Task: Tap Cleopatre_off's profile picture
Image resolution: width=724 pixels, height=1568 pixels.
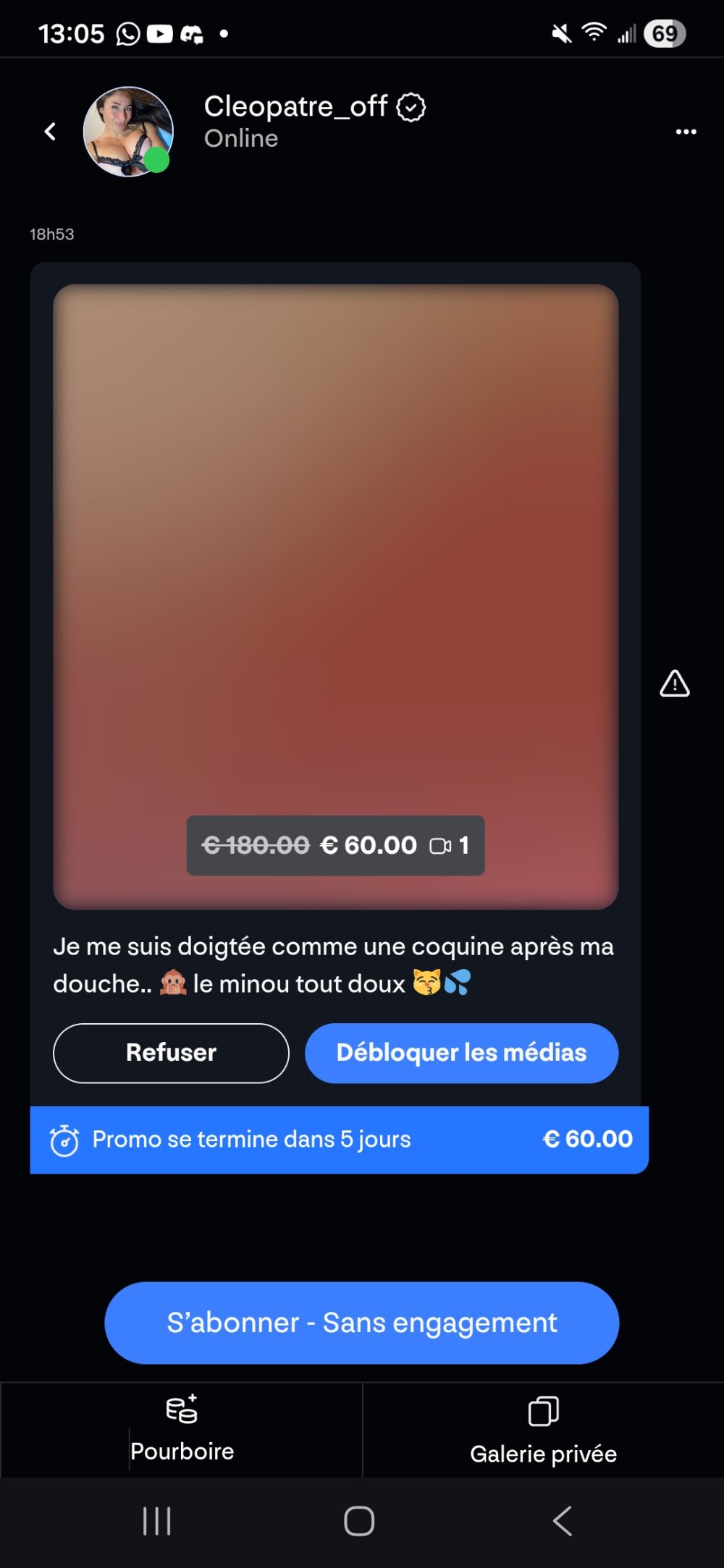Action: coord(127,130)
